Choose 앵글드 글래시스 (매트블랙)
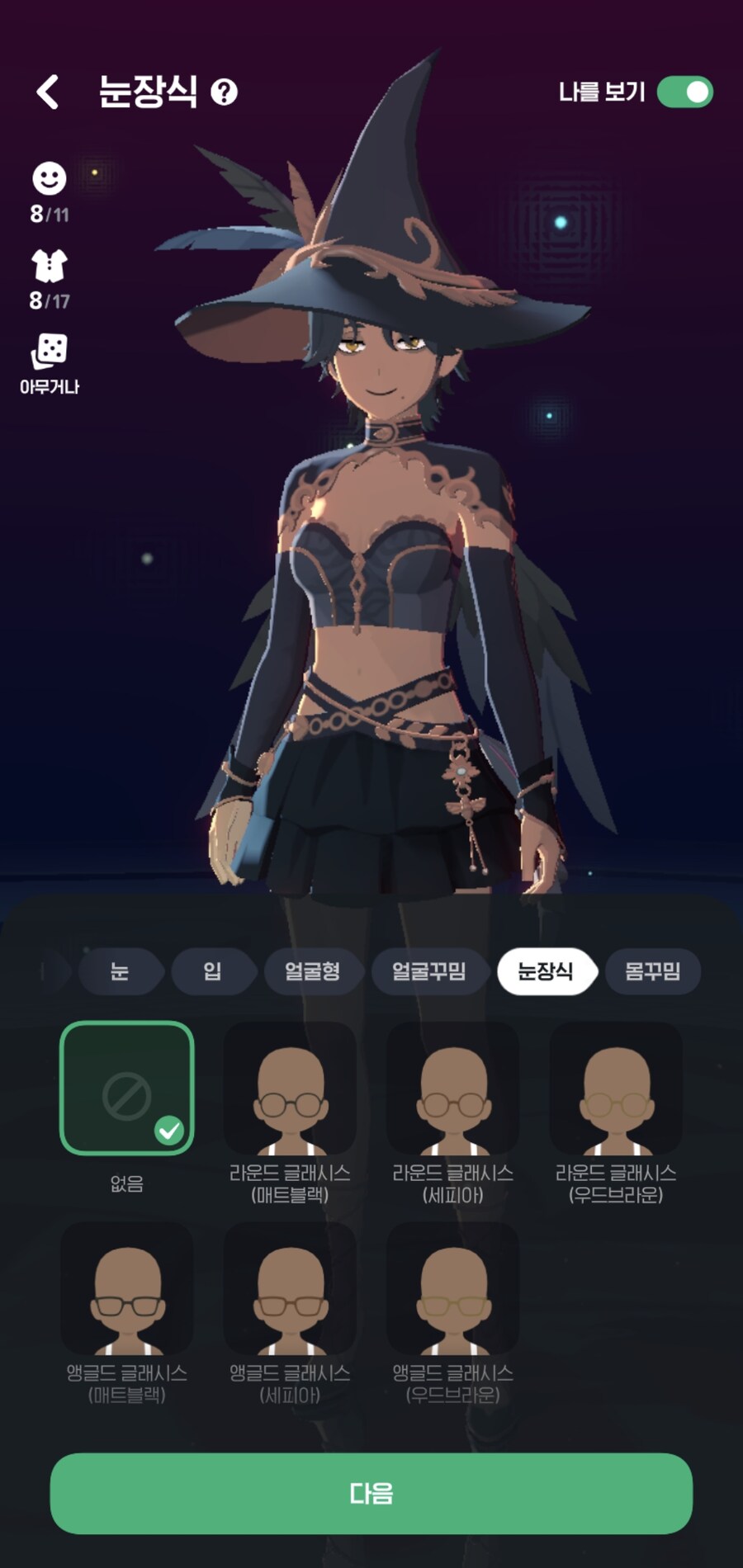 [127, 1287]
